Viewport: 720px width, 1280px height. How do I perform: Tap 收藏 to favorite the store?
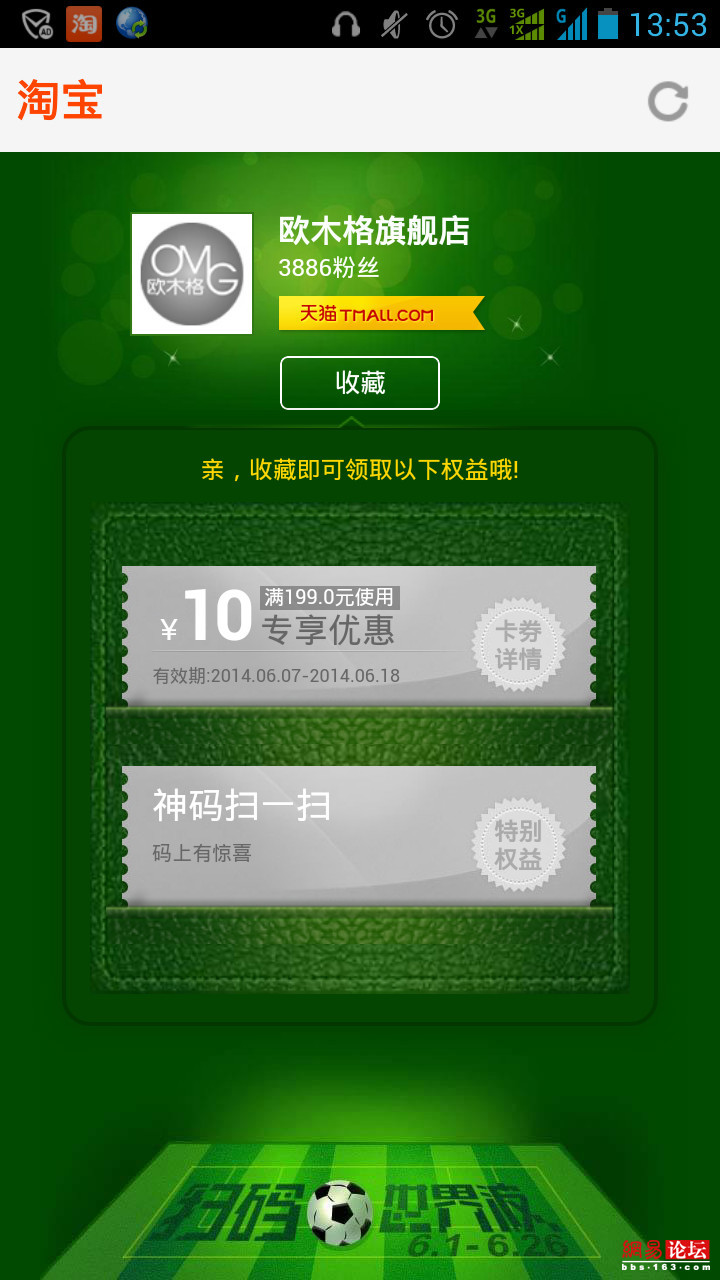[x=360, y=383]
